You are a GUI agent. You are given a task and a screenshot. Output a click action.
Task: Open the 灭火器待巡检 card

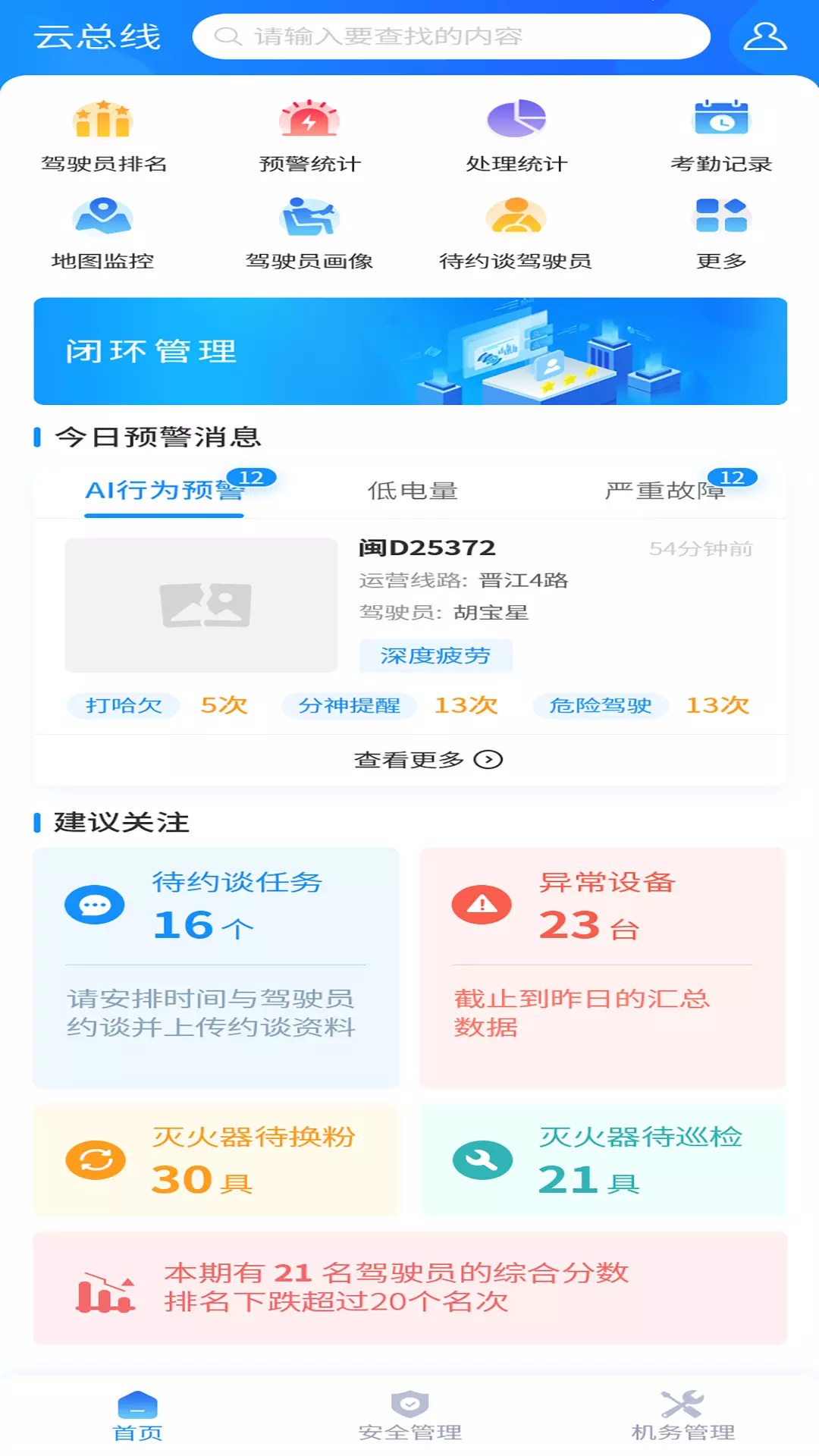(x=603, y=1161)
